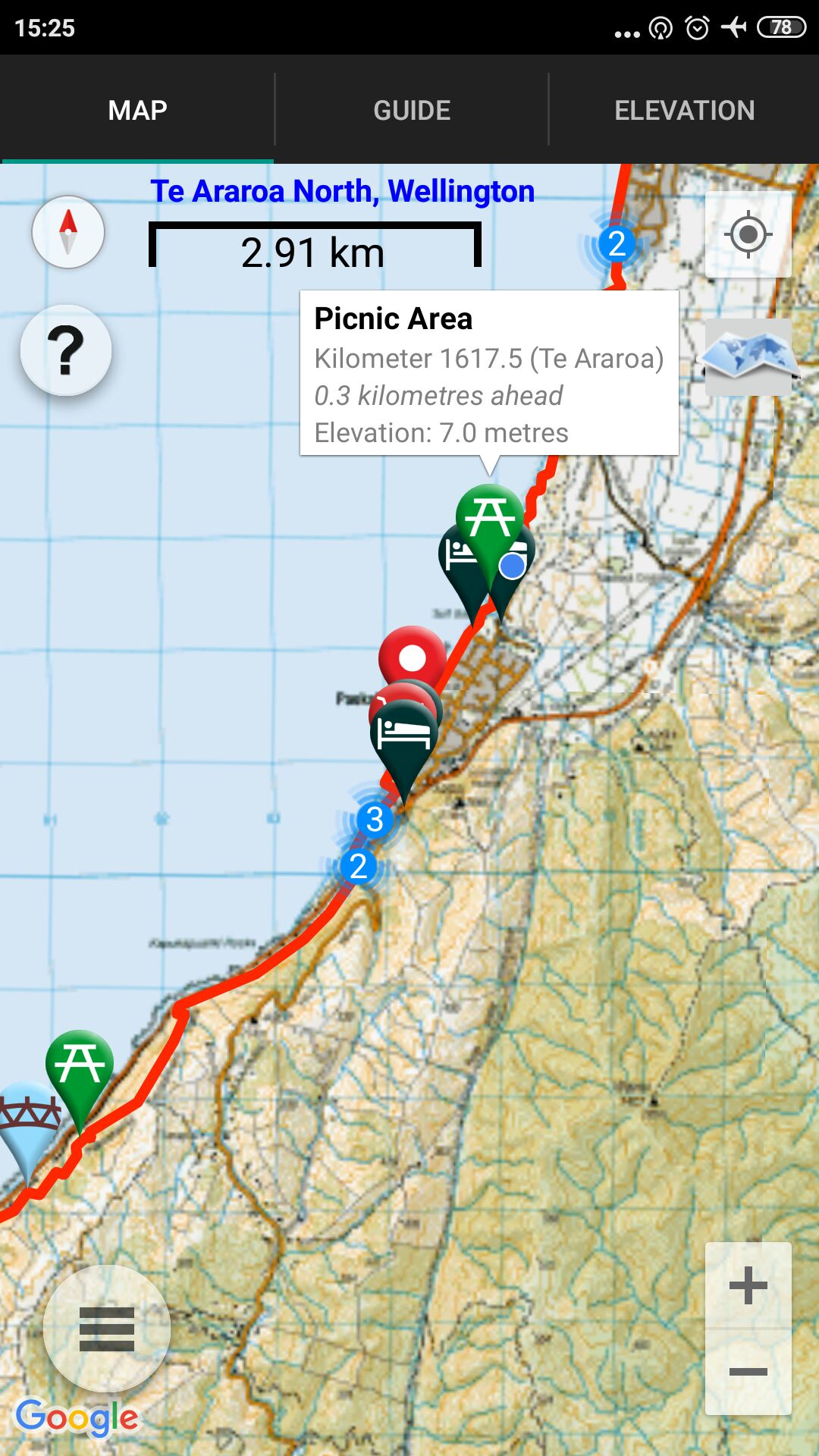Tap the compass to reset orientation
Screen dimensions: 819x1456
(x=68, y=232)
